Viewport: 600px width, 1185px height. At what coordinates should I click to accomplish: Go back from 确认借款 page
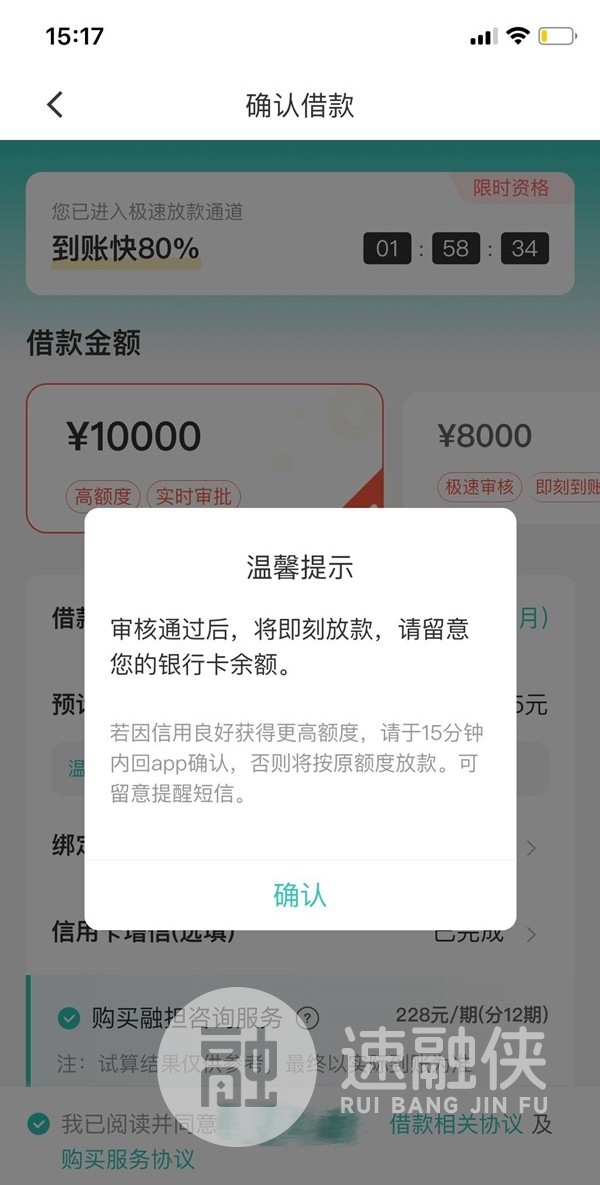coord(55,104)
